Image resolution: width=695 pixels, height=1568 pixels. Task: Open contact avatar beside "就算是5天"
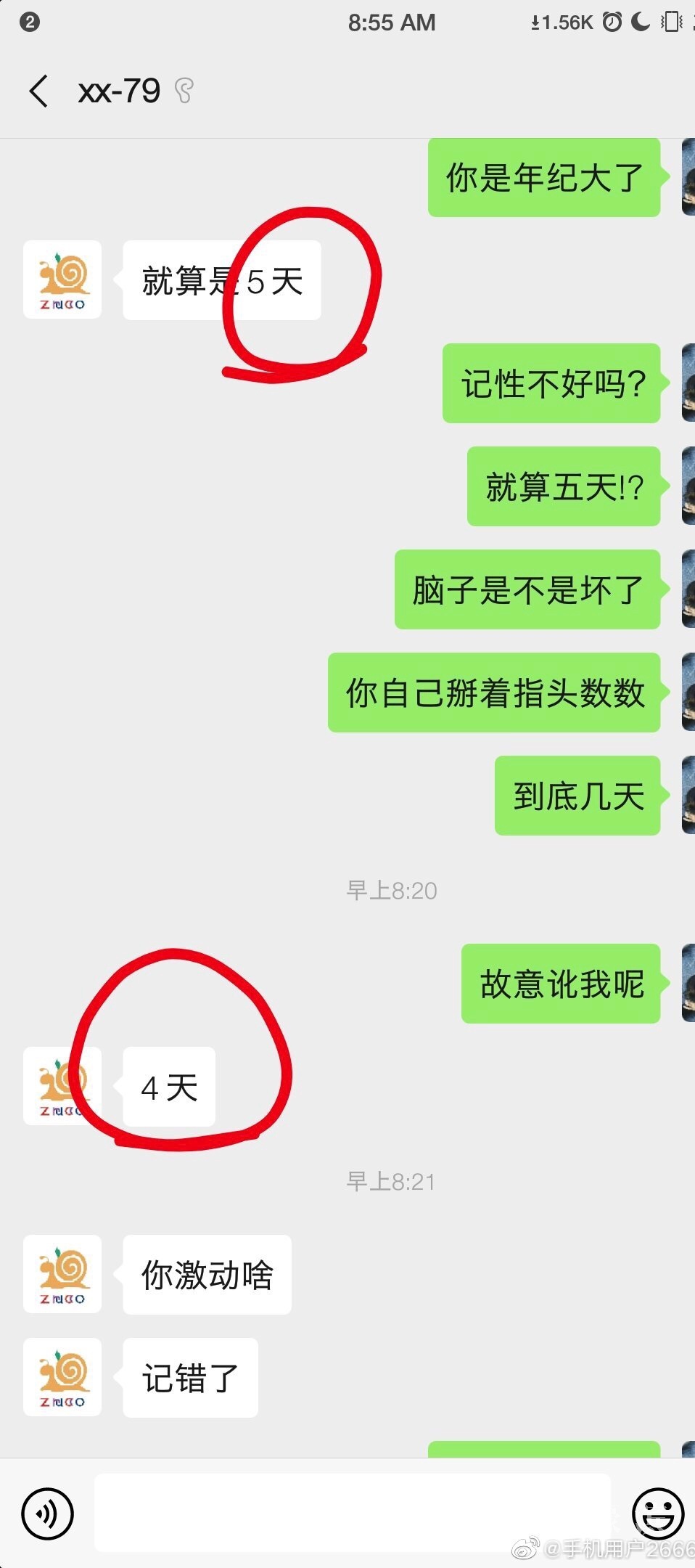coord(62,279)
